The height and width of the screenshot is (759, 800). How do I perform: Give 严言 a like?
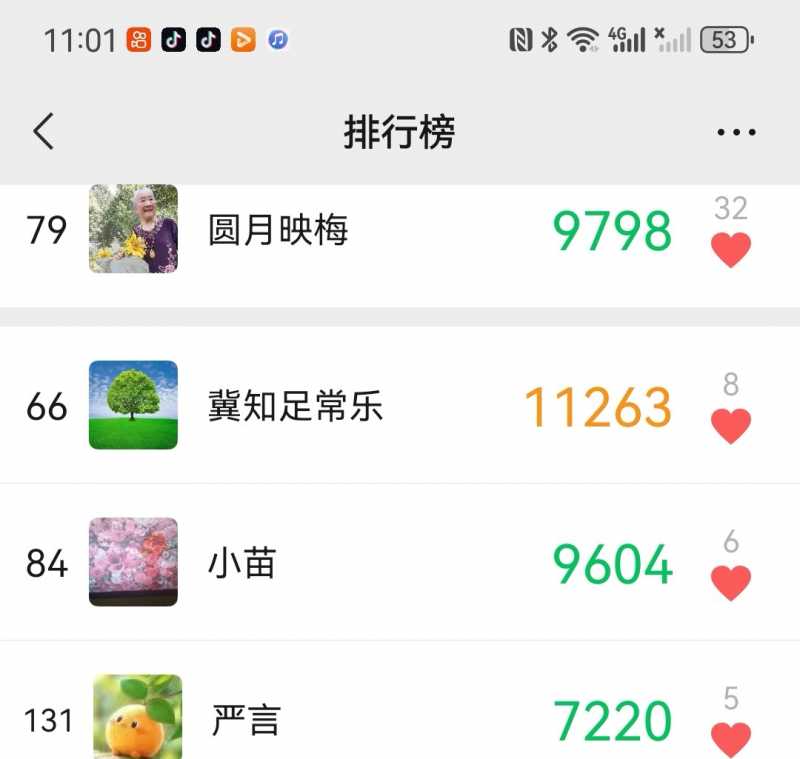[x=731, y=738]
